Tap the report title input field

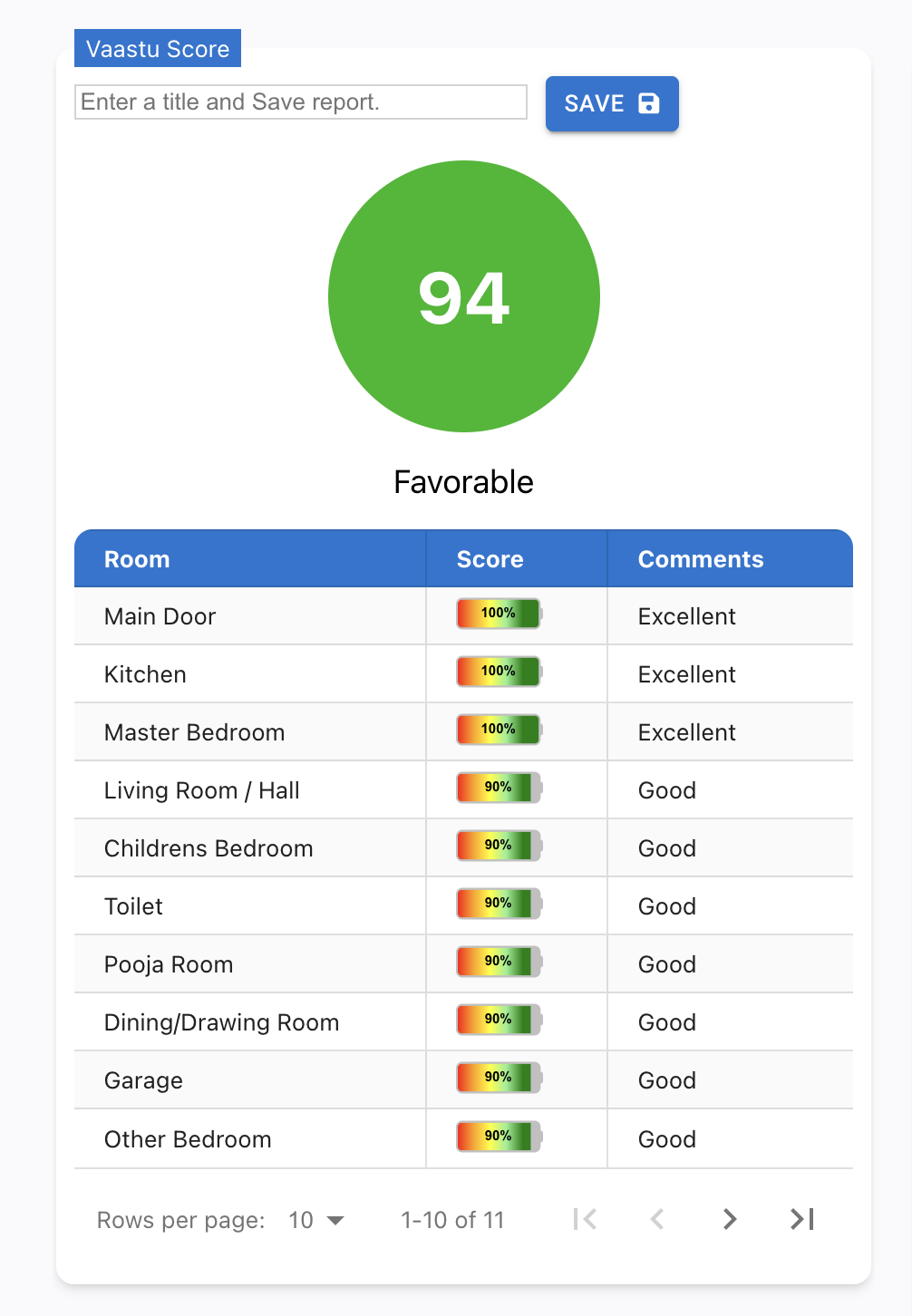tap(300, 102)
